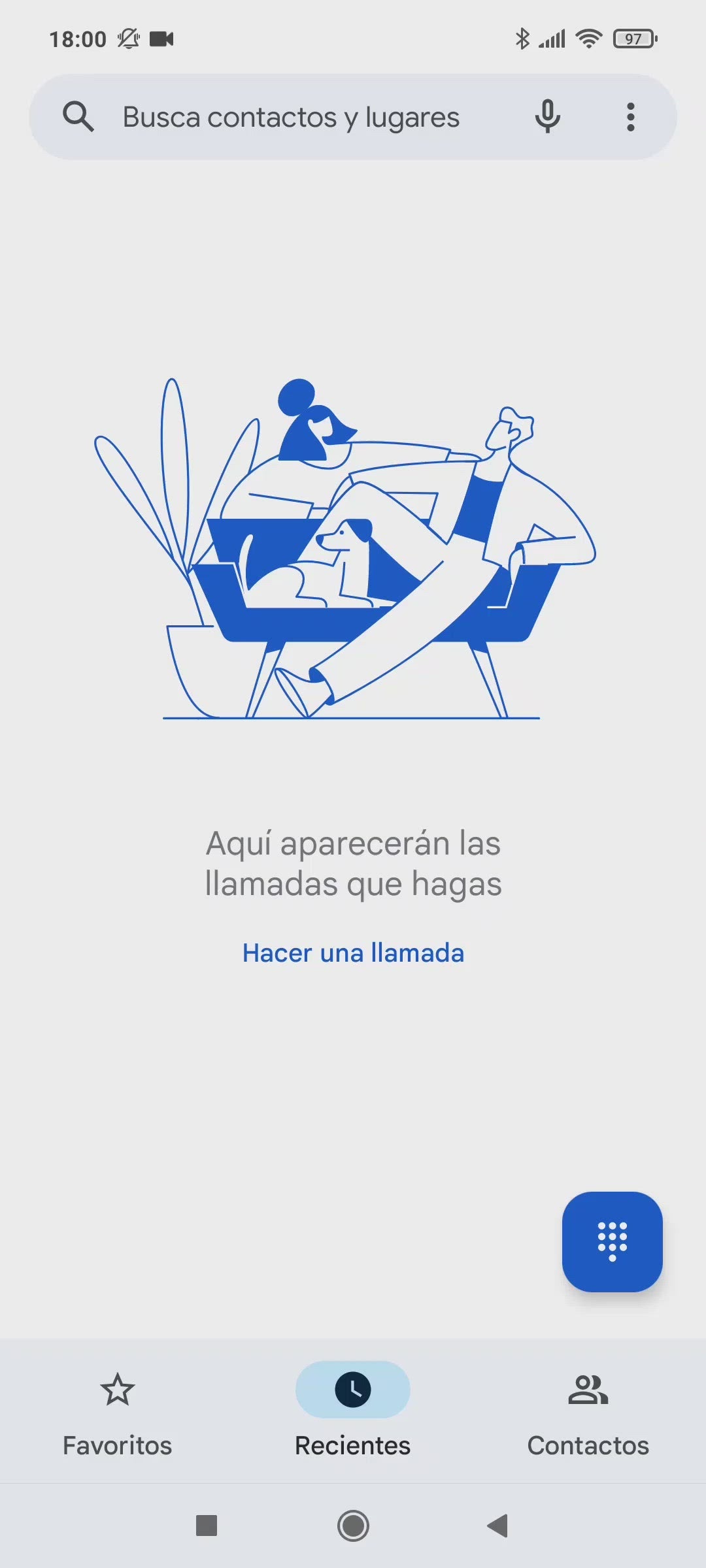Image resolution: width=706 pixels, height=1568 pixels.
Task: Select the Recientes tab
Action: [353, 1414]
